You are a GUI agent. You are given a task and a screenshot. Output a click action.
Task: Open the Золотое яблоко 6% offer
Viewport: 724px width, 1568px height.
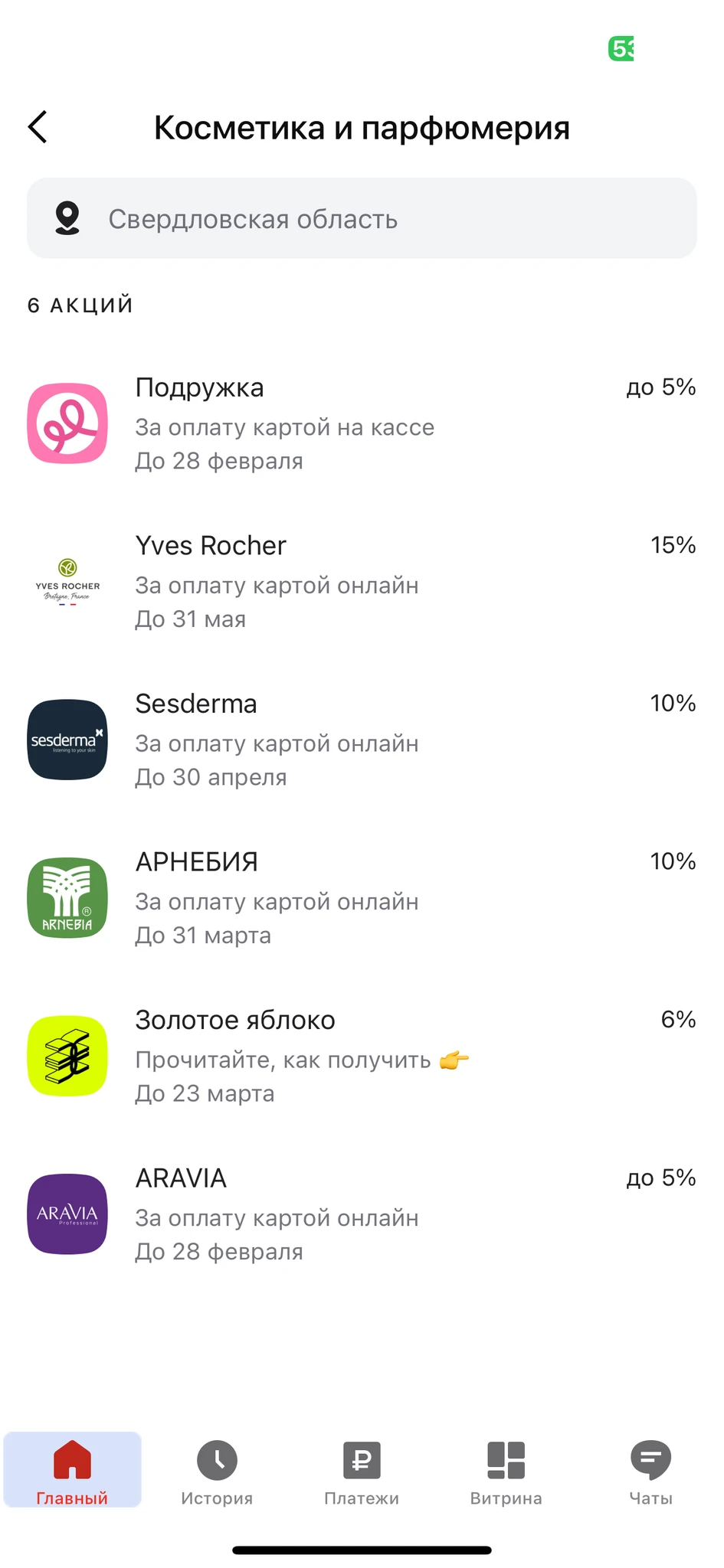point(362,1057)
